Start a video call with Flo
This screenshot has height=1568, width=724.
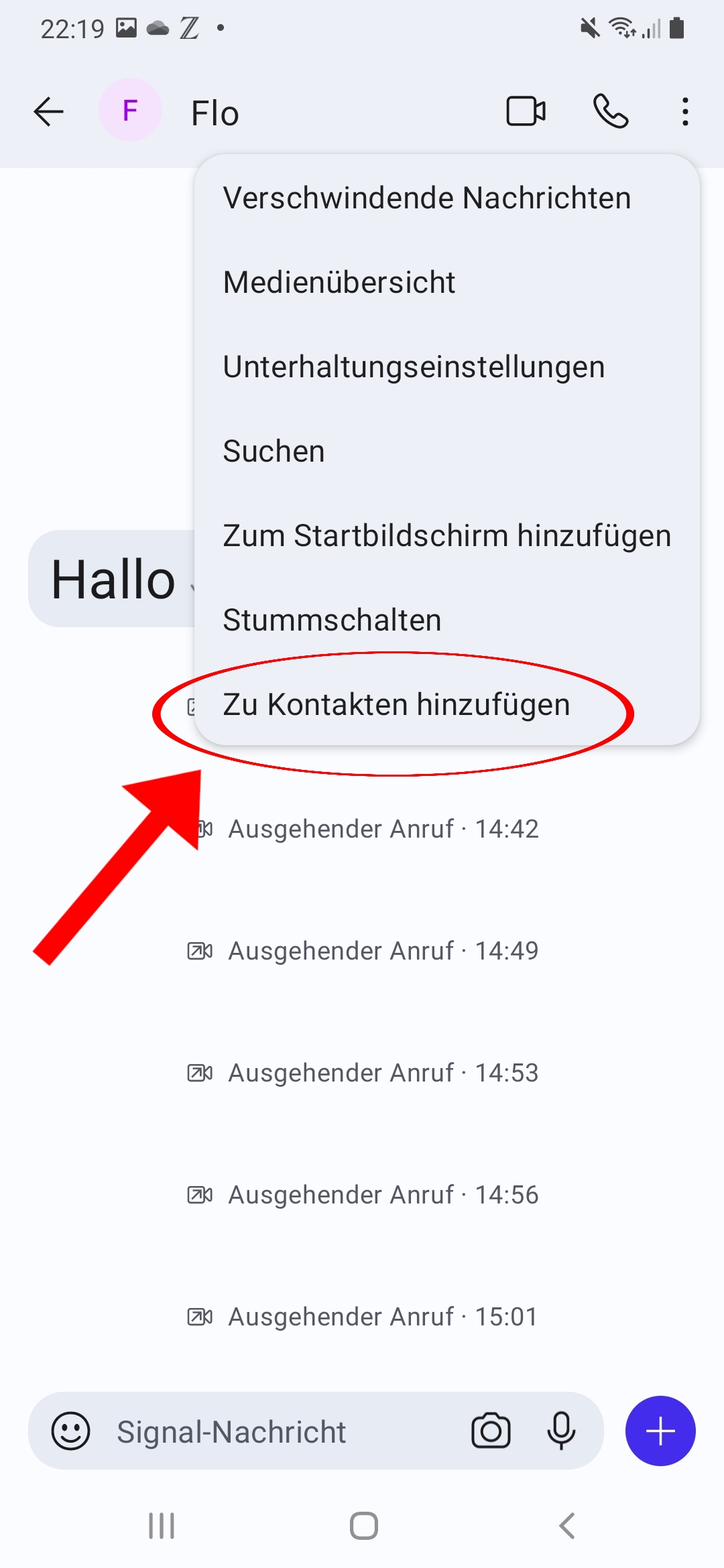point(526,111)
